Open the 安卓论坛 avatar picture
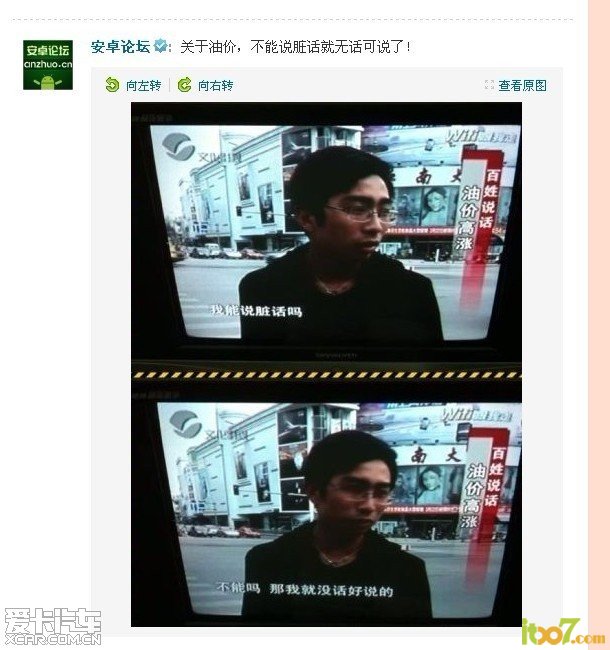 48,65
